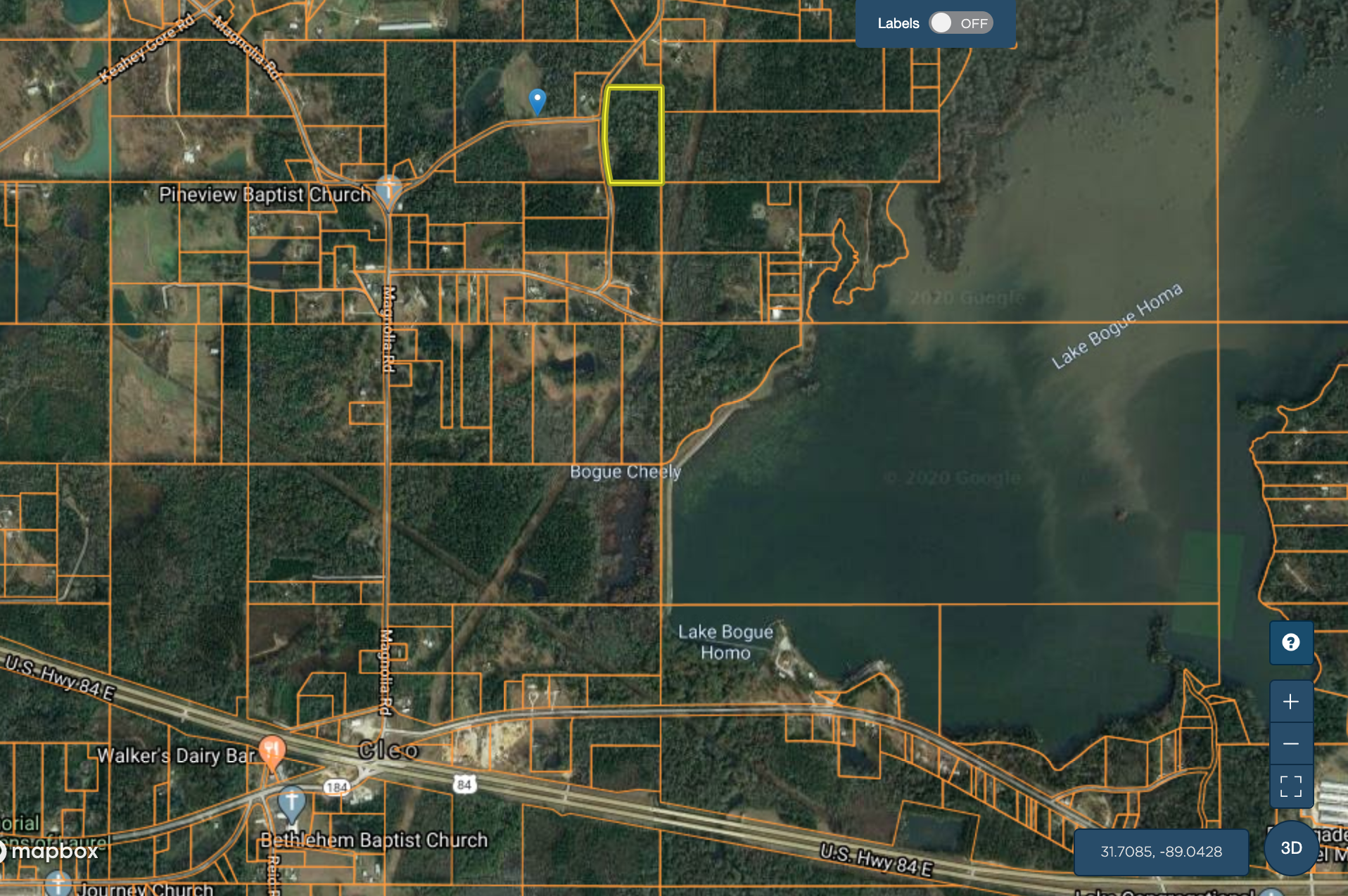This screenshot has width=1348, height=896.
Task: Select the yellow highlighted parcel
Action: 635,135
